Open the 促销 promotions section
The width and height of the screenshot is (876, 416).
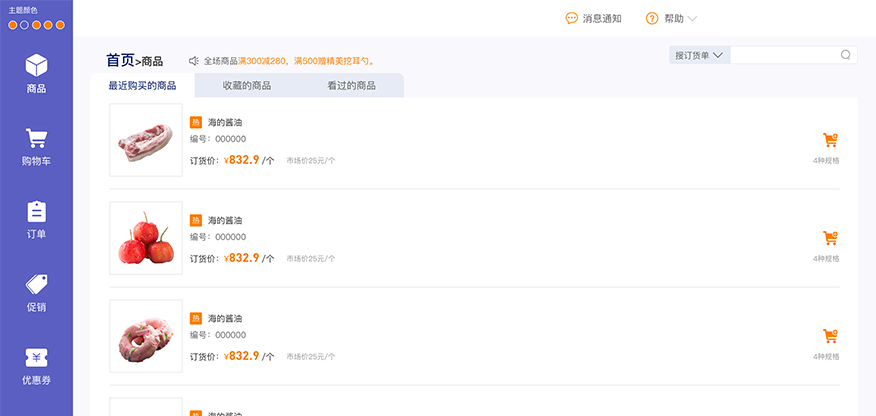[x=36, y=293]
